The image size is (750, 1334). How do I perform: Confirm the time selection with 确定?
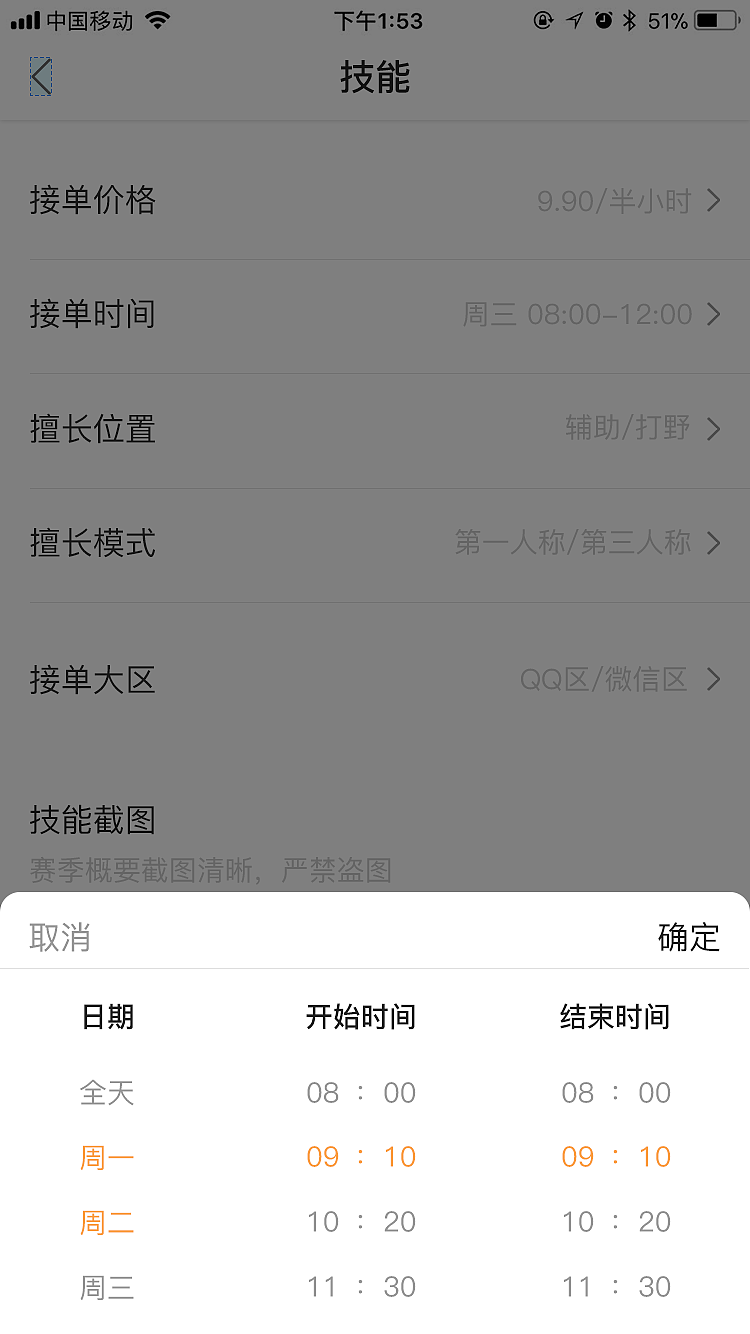(689, 938)
